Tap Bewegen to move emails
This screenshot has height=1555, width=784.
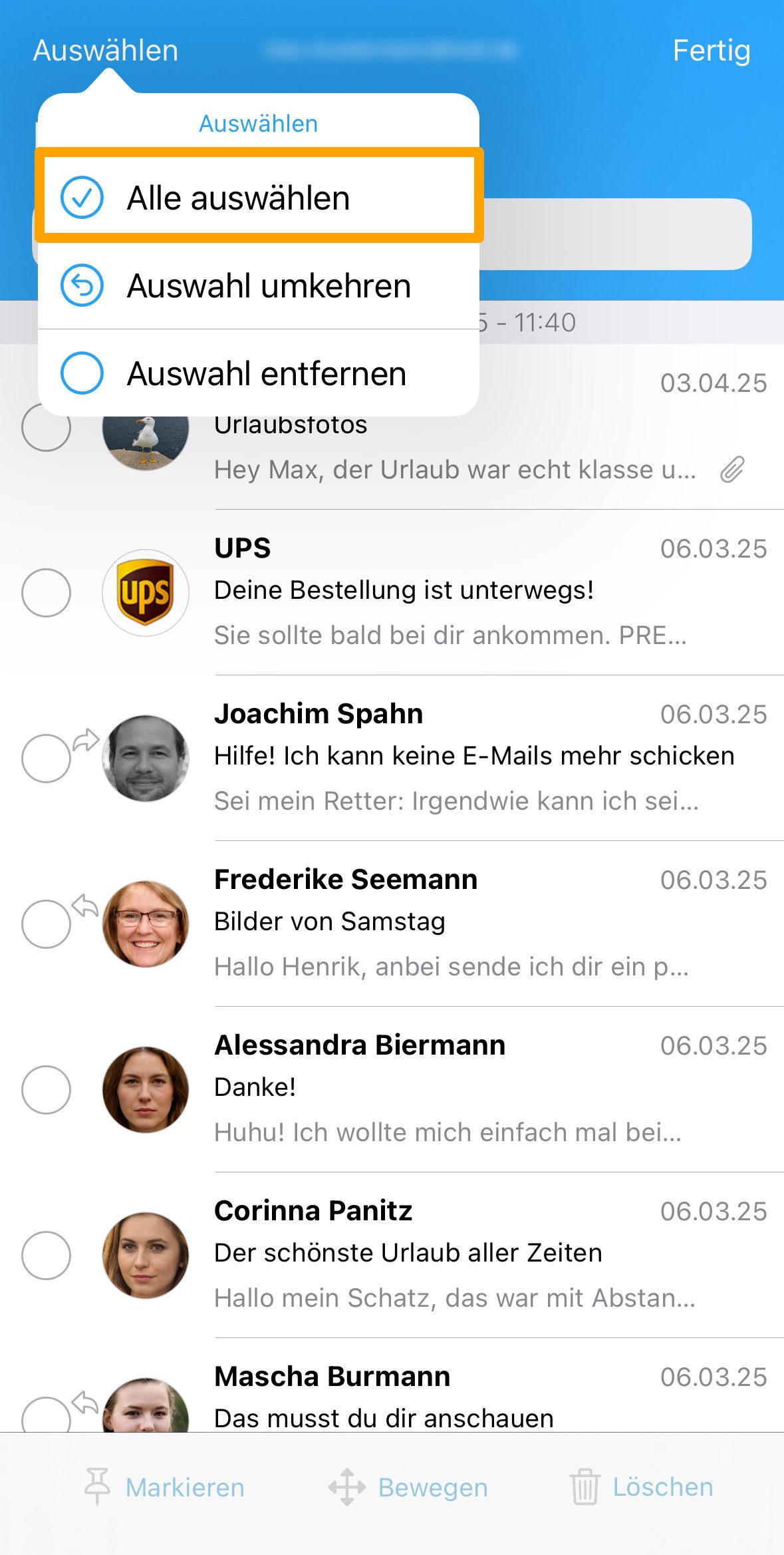[408, 1487]
